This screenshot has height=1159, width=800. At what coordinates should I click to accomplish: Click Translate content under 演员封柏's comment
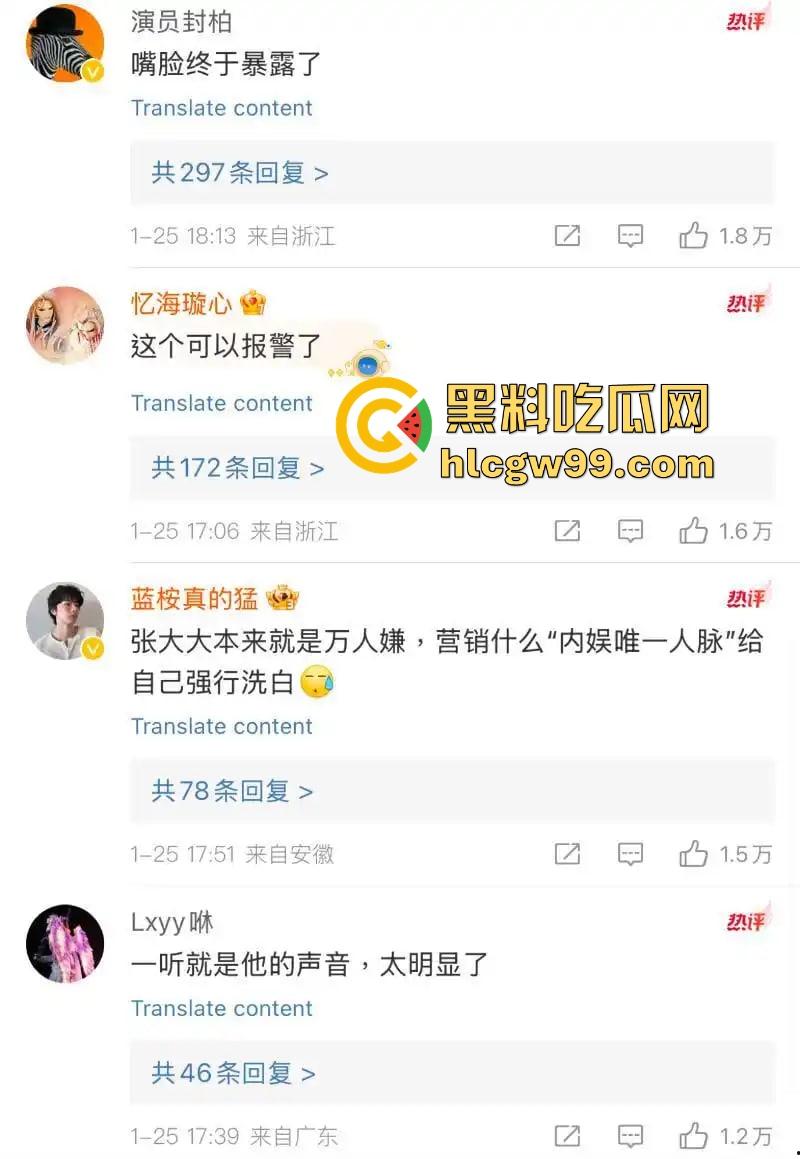[222, 108]
